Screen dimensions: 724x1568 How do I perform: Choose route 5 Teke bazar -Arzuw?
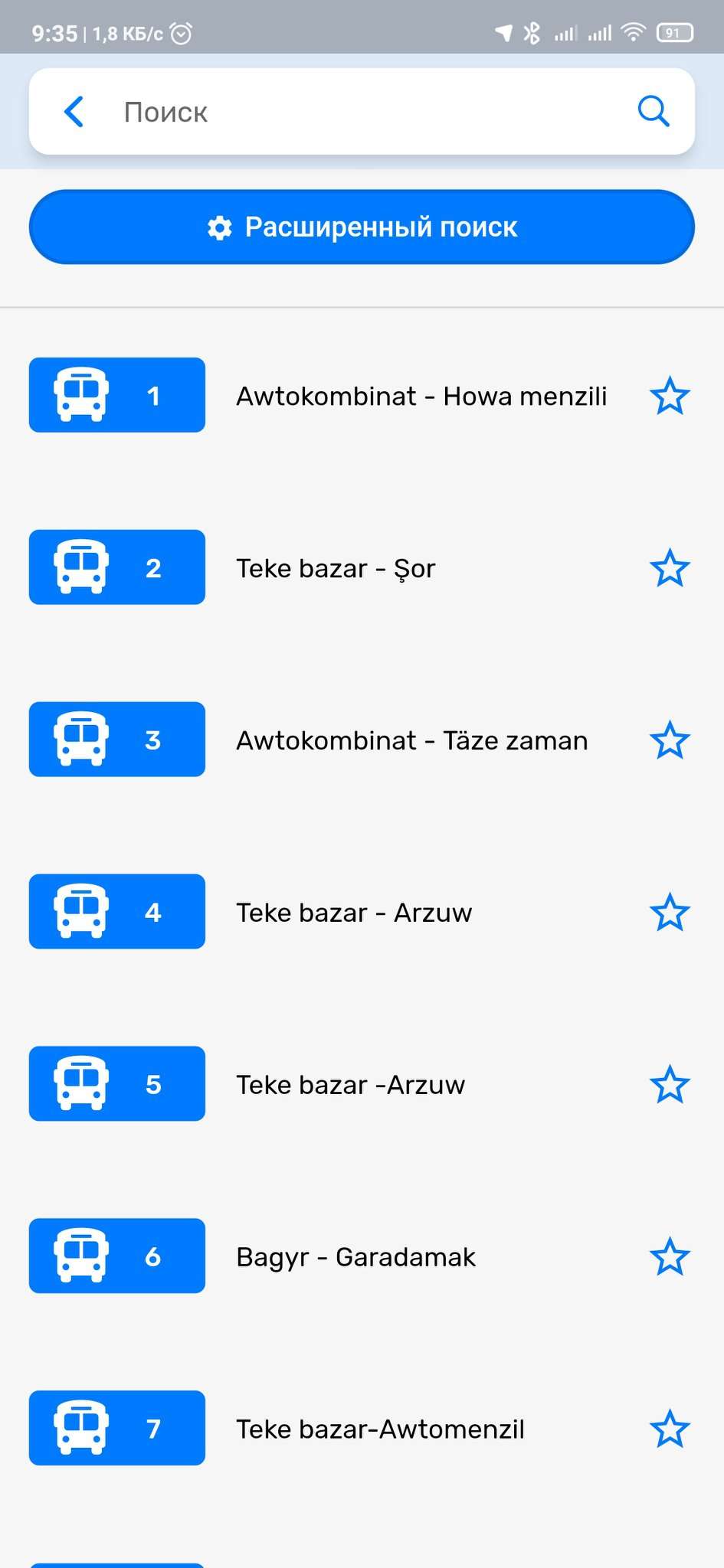tap(350, 1085)
